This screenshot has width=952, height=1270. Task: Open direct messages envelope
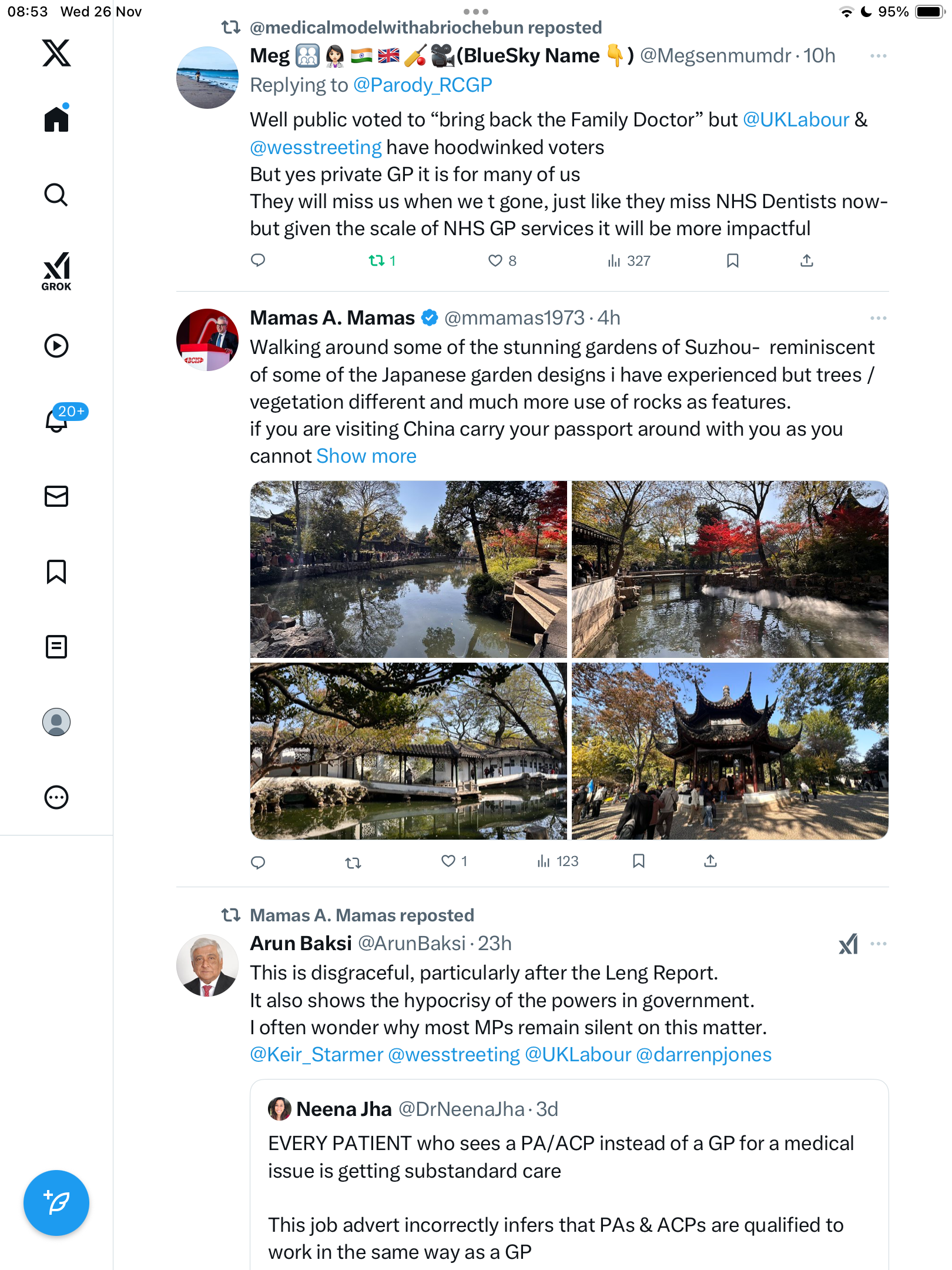tap(56, 496)
